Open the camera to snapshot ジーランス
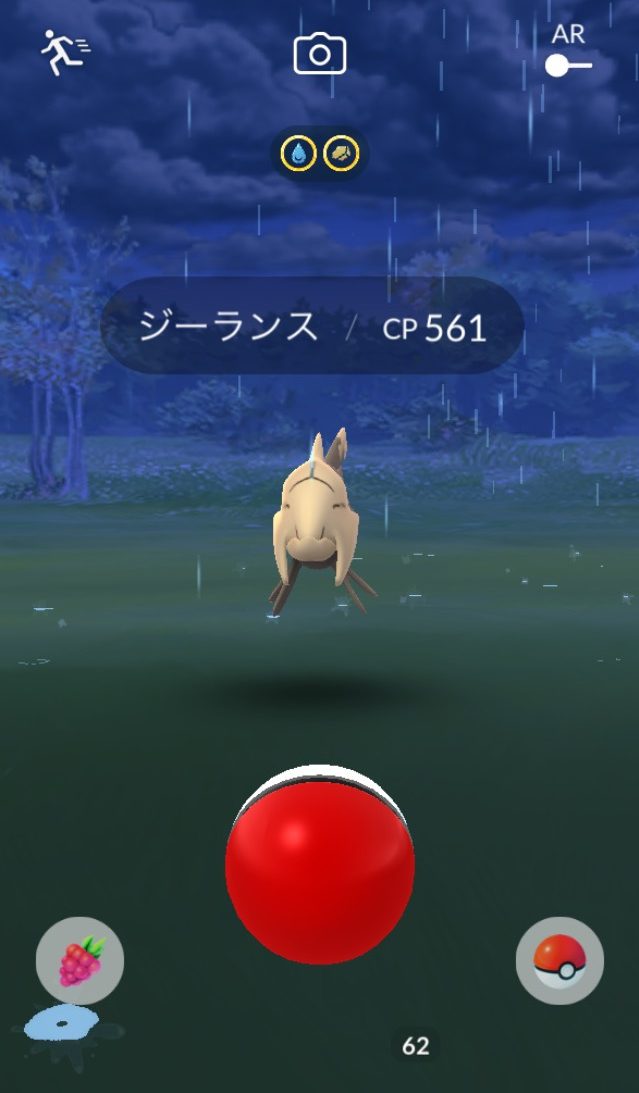This screenshot has width=639, height=1093. tap(320, 54)
